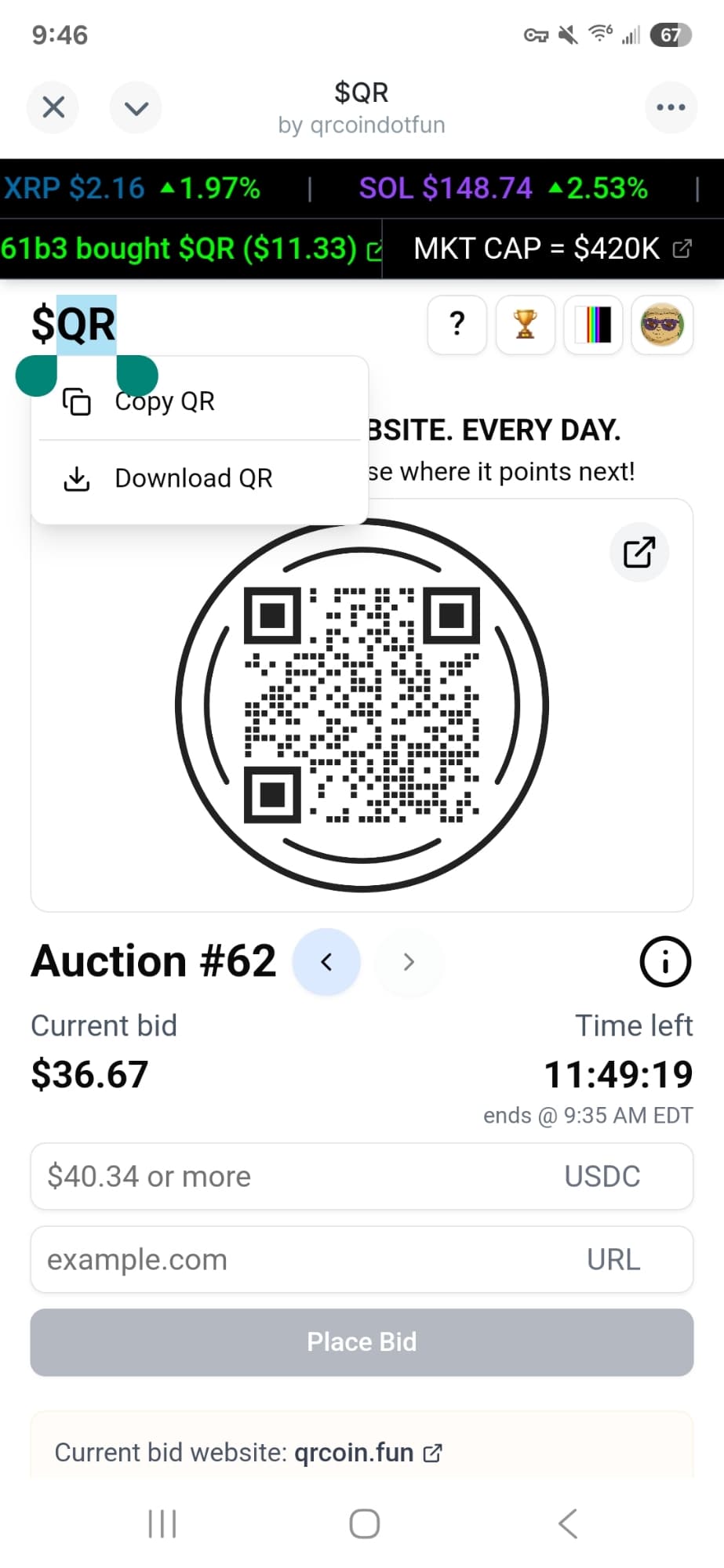Close the $QR mini app
This screenshot has height=1568, width=724.
pos(53,107)
